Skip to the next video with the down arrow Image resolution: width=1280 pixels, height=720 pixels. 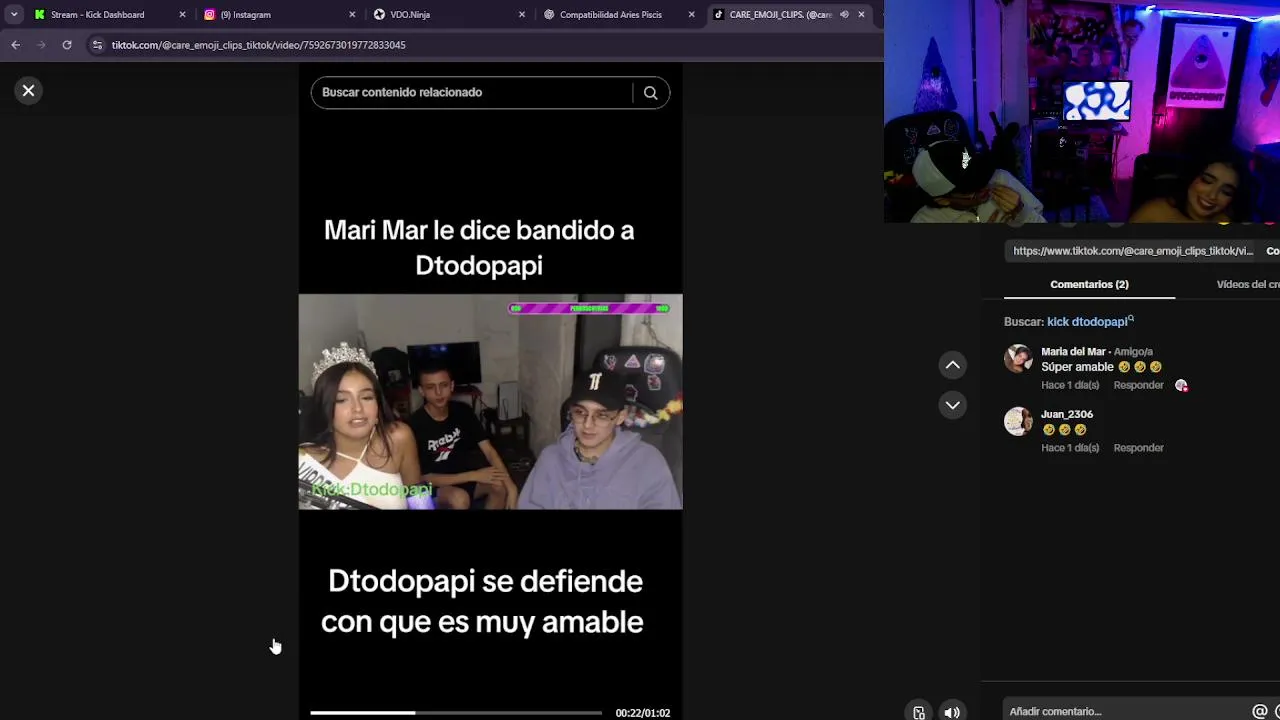[x=953, y=405]
